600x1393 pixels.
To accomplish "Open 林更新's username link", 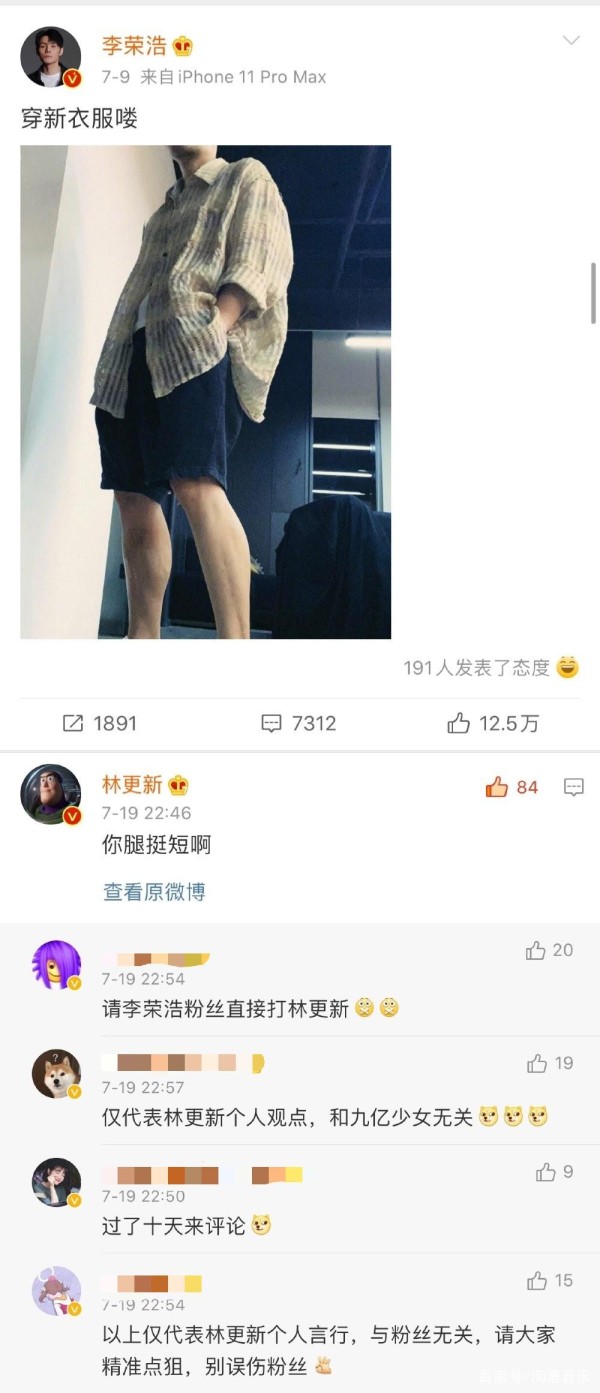I will [x=132, y=784].
